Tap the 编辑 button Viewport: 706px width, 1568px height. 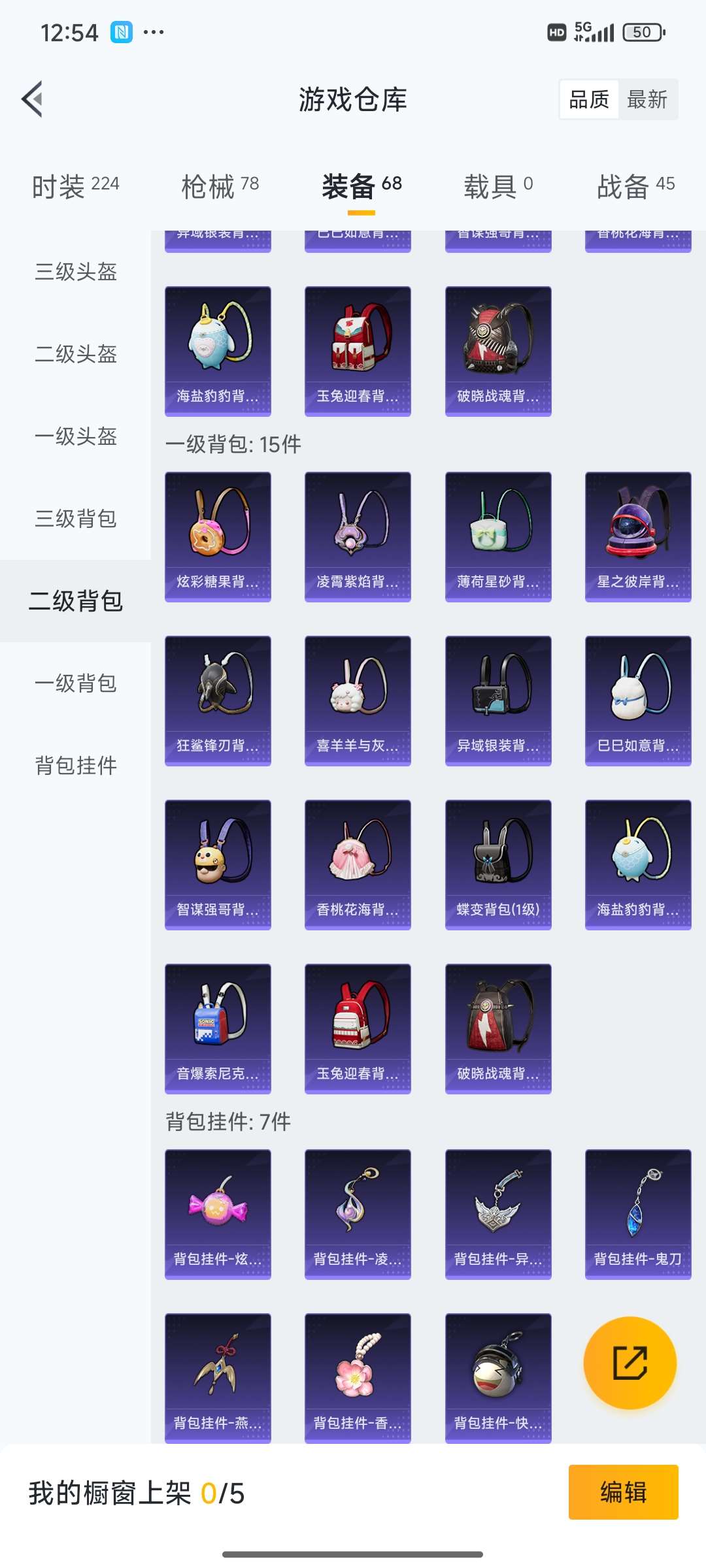pyautogui.click(x=623, y=1493)
